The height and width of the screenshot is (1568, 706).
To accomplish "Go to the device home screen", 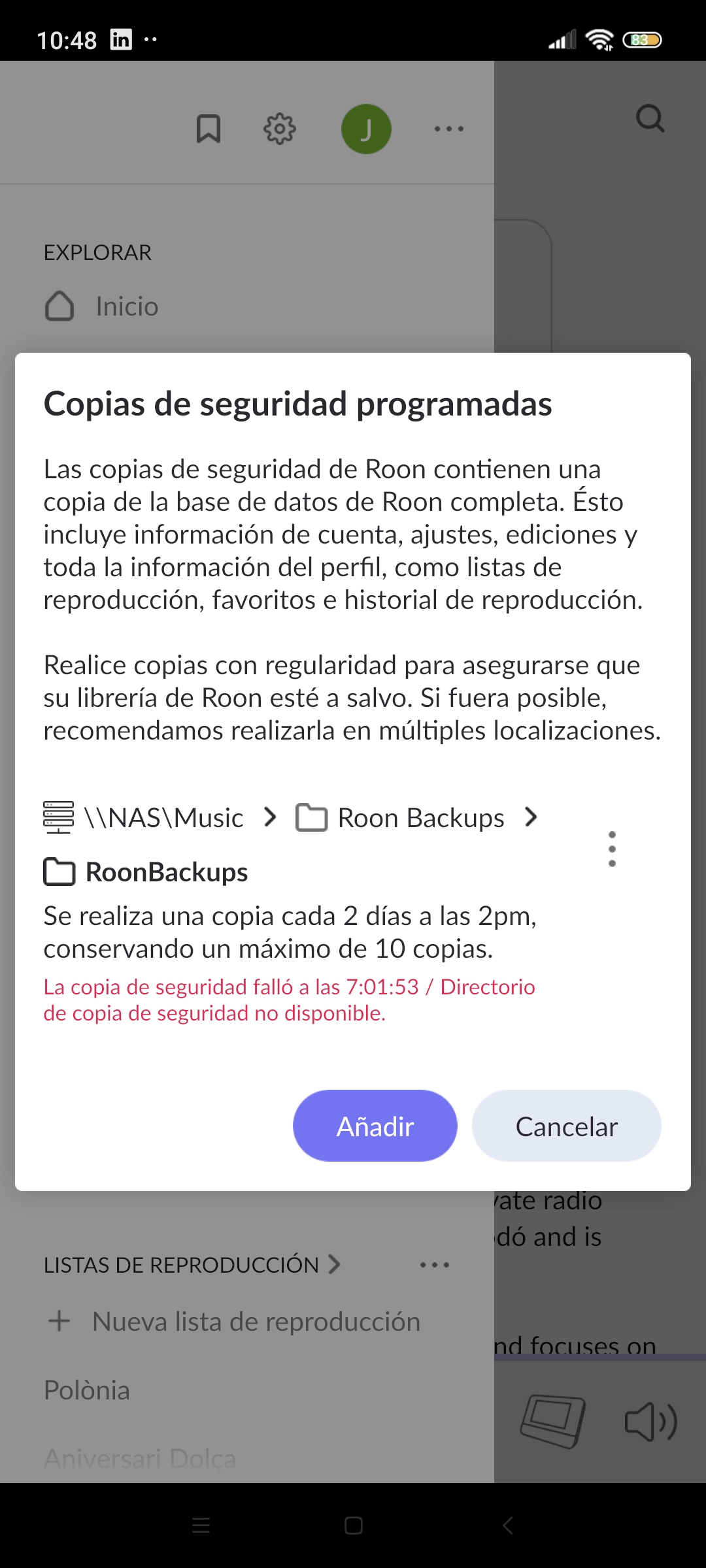I will pyautogui.click(x=354, y=1526).
